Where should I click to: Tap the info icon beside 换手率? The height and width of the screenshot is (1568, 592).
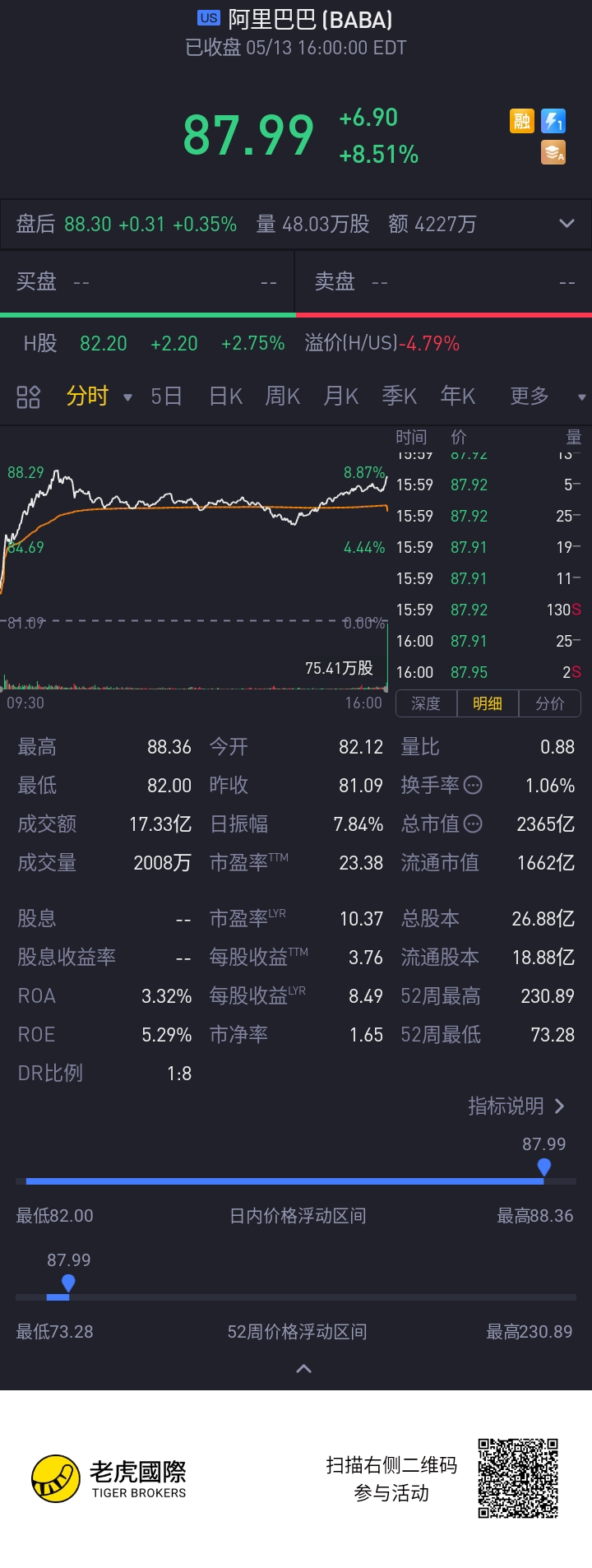(x=473, y=786)
